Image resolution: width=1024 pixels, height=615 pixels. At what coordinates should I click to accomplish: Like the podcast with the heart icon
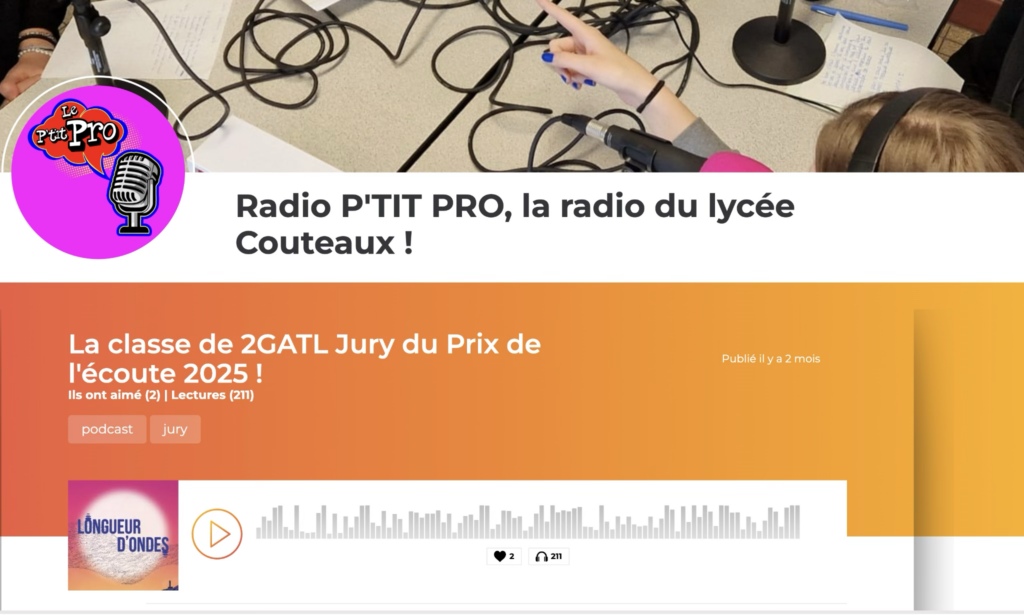click(x=500, y=556)
